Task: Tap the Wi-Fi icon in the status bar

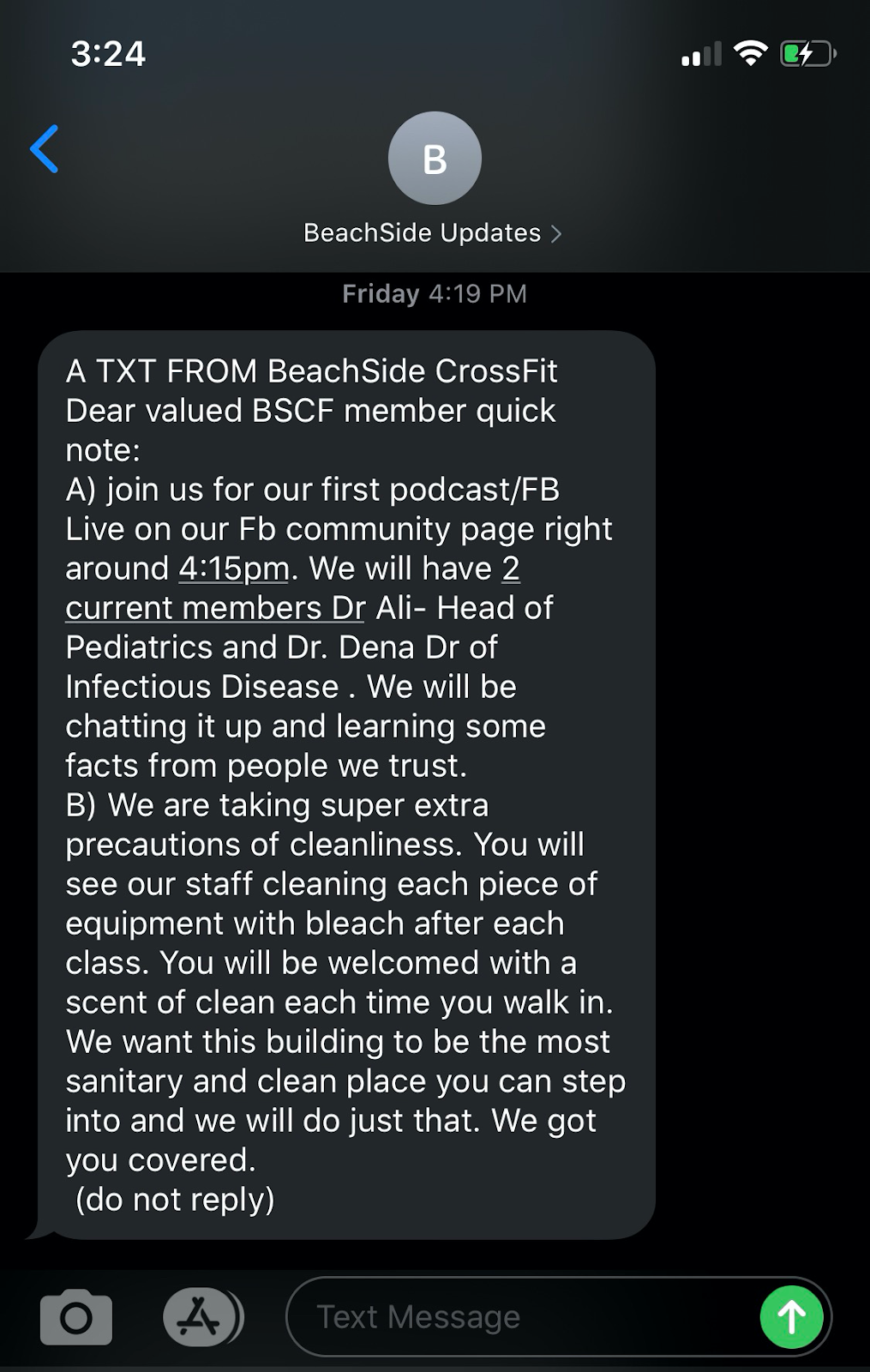Action: pos(749,53)
